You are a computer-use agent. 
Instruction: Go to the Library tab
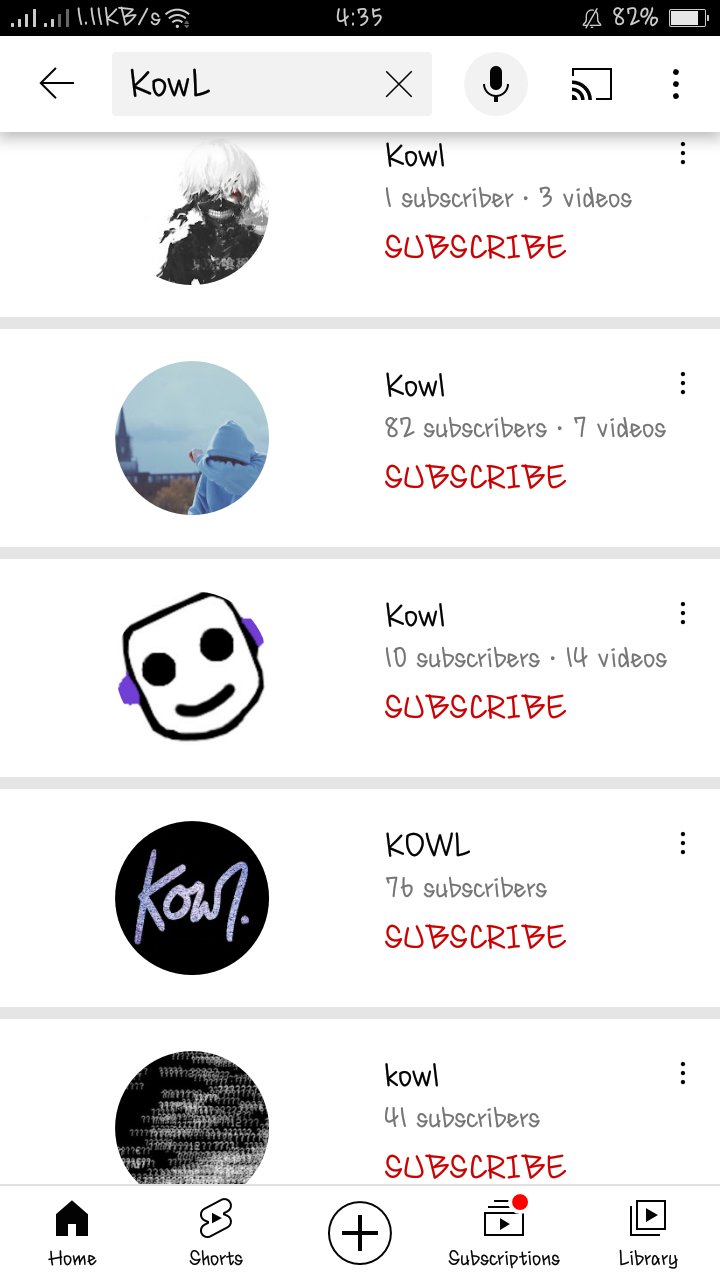click(x=648, y=1234)
